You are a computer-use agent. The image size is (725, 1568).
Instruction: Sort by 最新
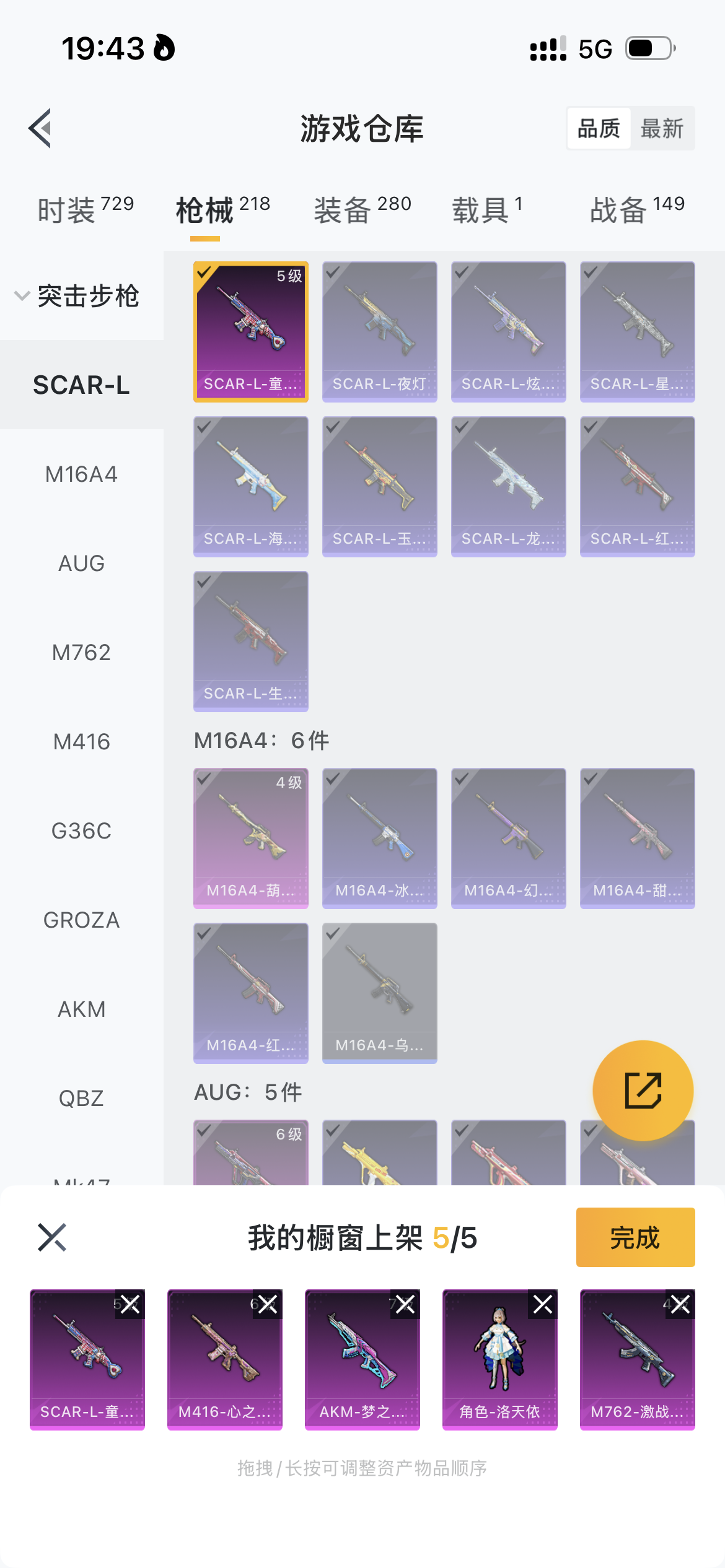662,129
